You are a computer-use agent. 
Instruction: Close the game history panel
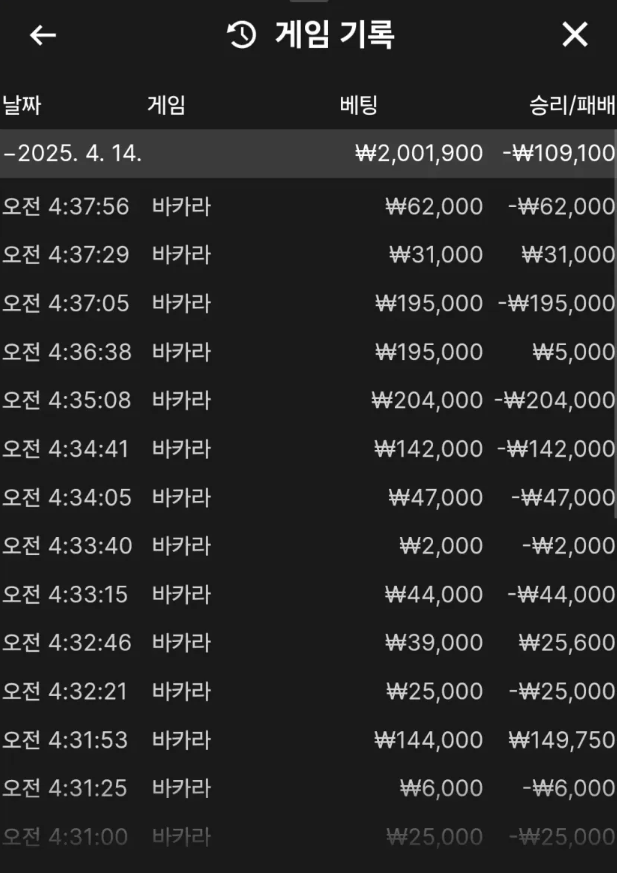[575, 36]
